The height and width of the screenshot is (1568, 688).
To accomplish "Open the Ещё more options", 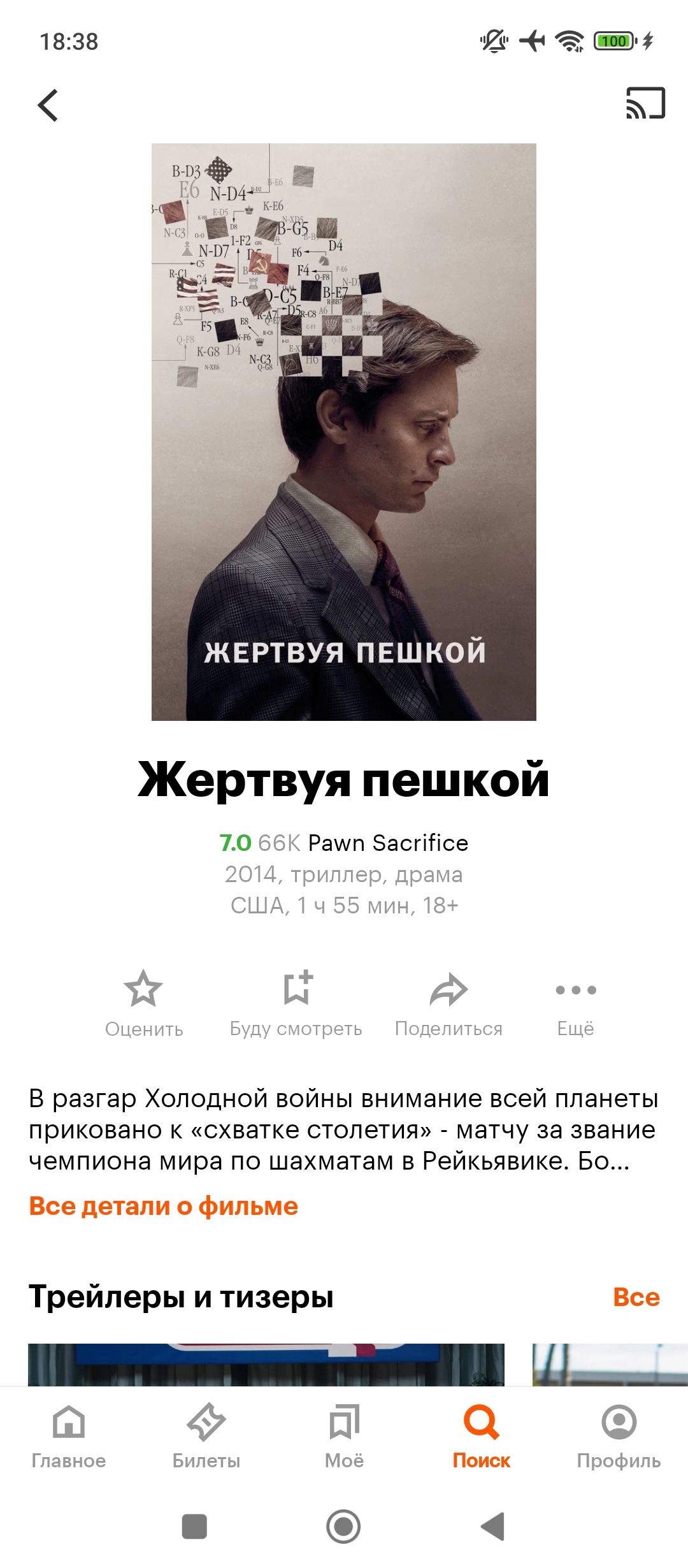I will (x=575, y=1002).
